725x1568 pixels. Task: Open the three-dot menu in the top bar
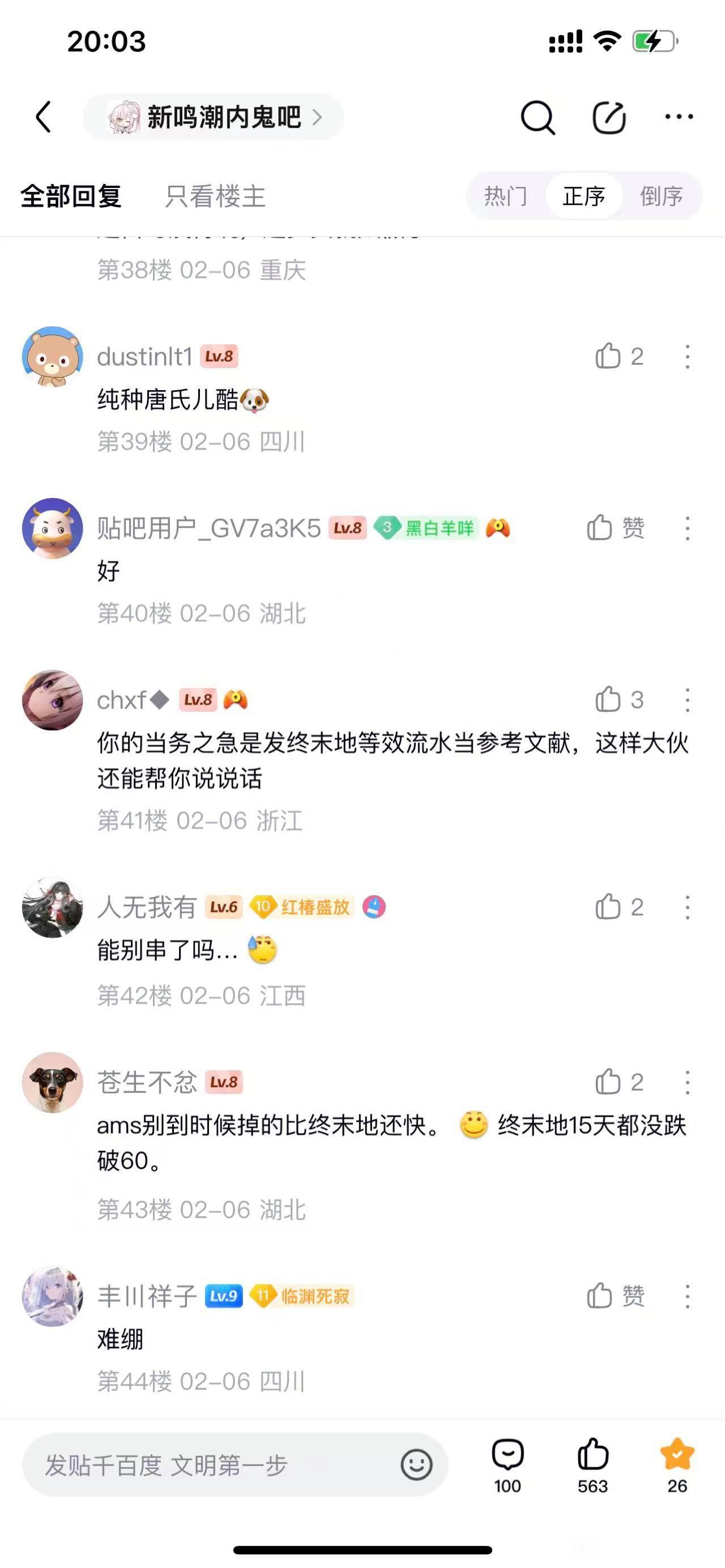click(x=679, y=117)
